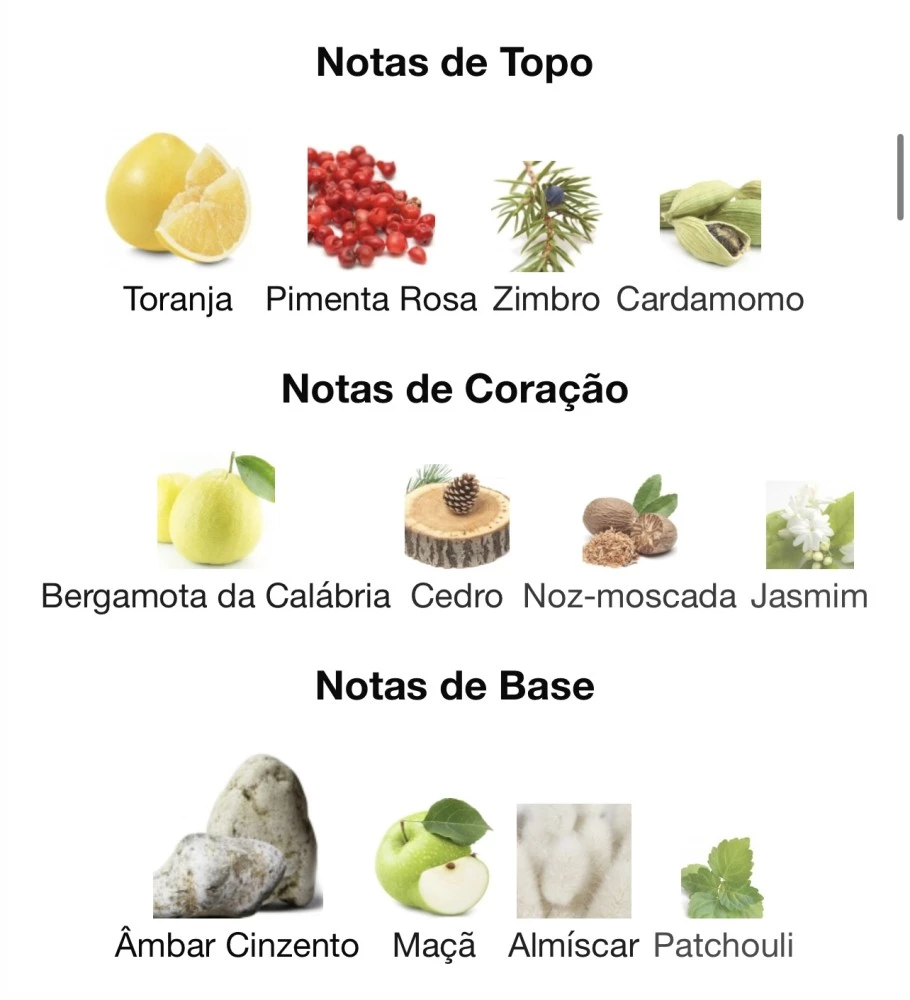Open the Patchouli note
Screen dimensions: 910x1000
[722, 878]
